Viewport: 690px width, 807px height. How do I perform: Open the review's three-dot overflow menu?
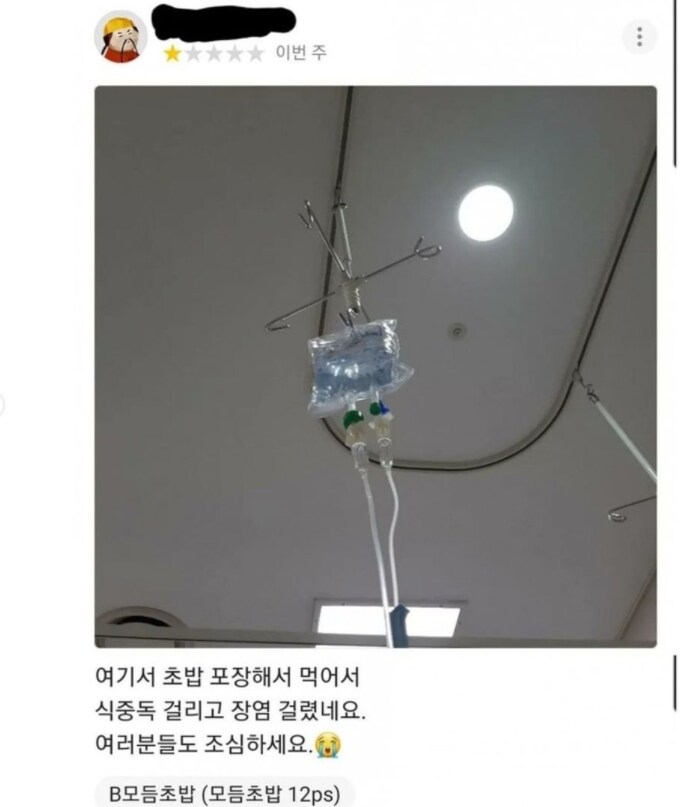639,38
